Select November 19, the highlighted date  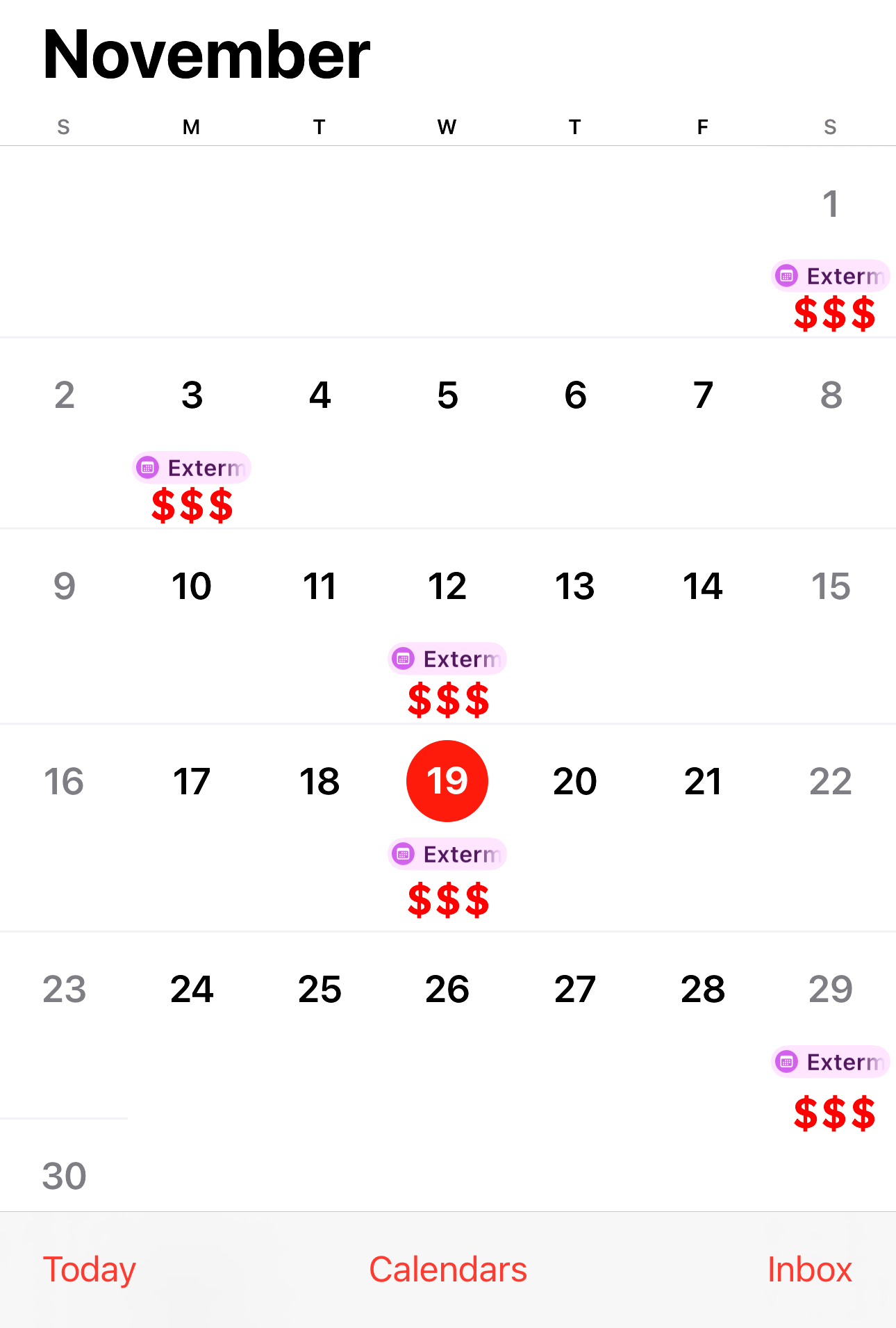tap(447, 781)
